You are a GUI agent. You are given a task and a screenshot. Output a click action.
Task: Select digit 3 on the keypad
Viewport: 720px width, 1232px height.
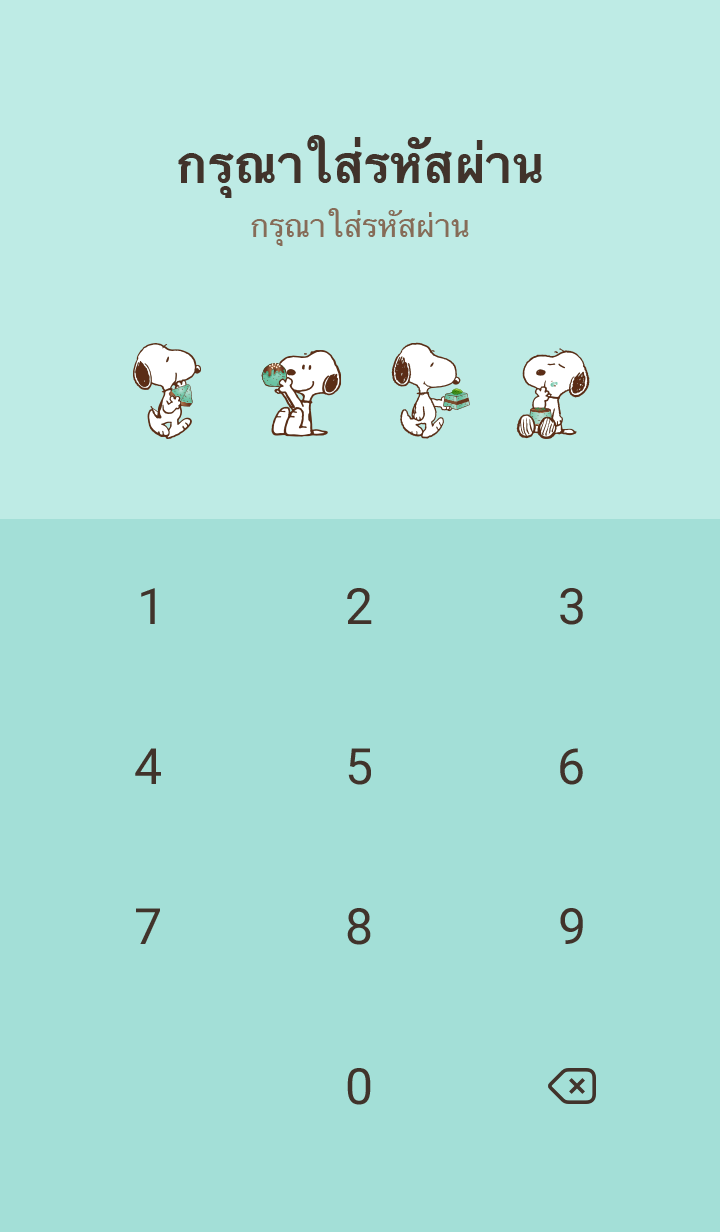[x=571, y=607]
